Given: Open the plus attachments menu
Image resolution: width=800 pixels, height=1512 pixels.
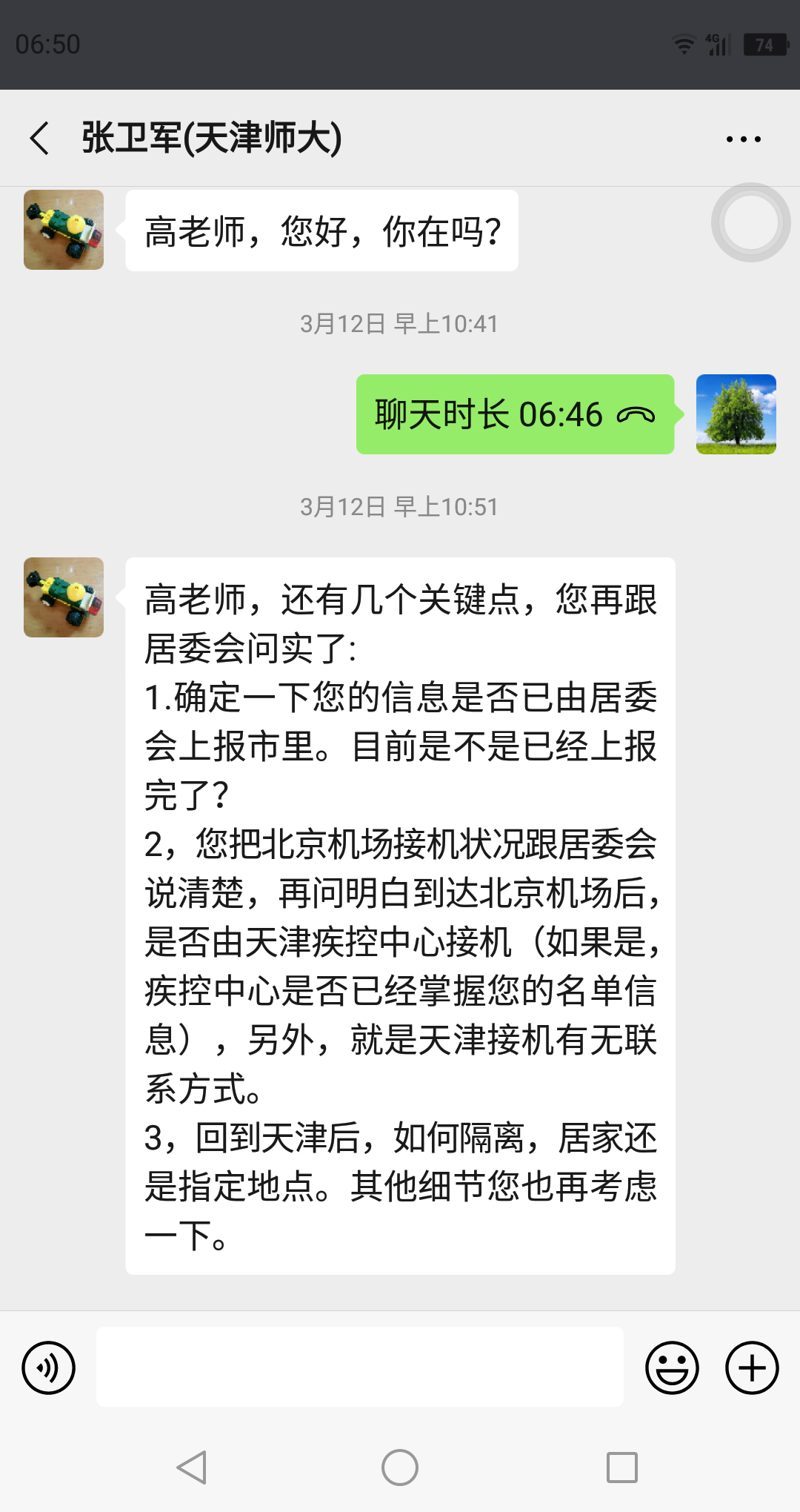Looking at the screenshot, I should [751, 1367].
